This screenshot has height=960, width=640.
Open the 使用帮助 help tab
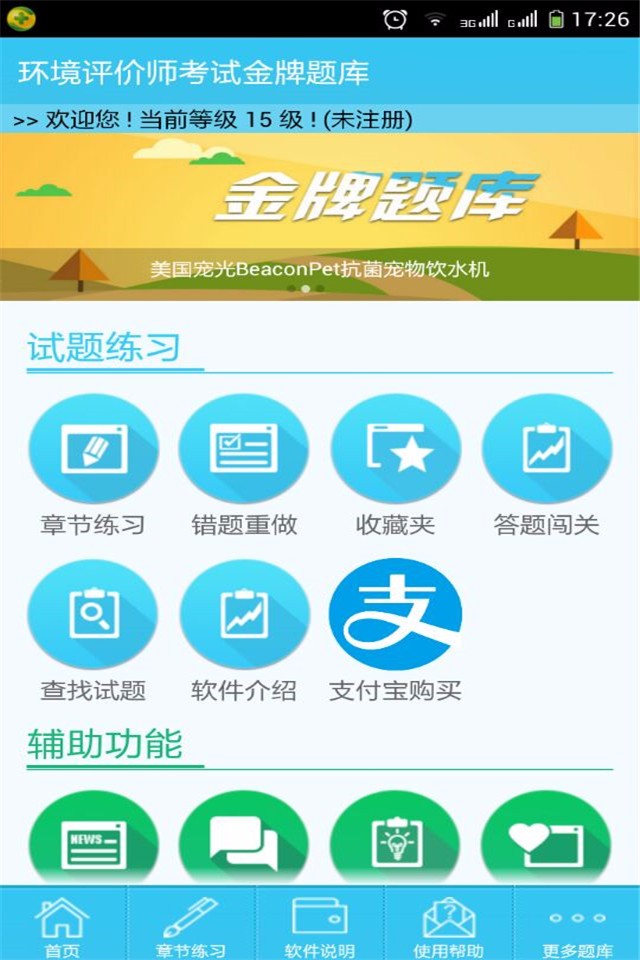click(x=448, y=925)
